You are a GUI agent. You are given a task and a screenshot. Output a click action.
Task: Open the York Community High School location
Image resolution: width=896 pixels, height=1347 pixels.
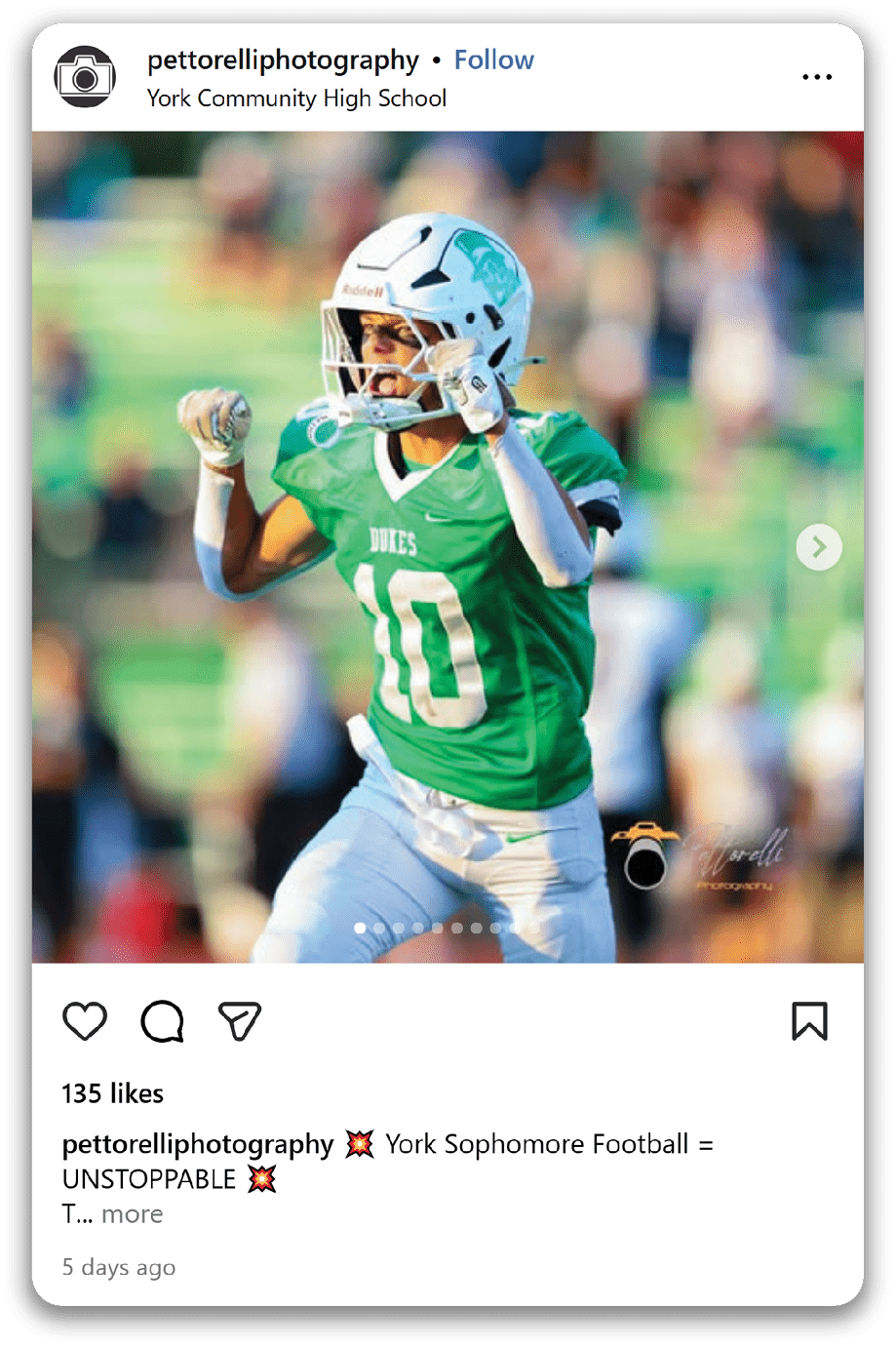(x=296, y=99)
